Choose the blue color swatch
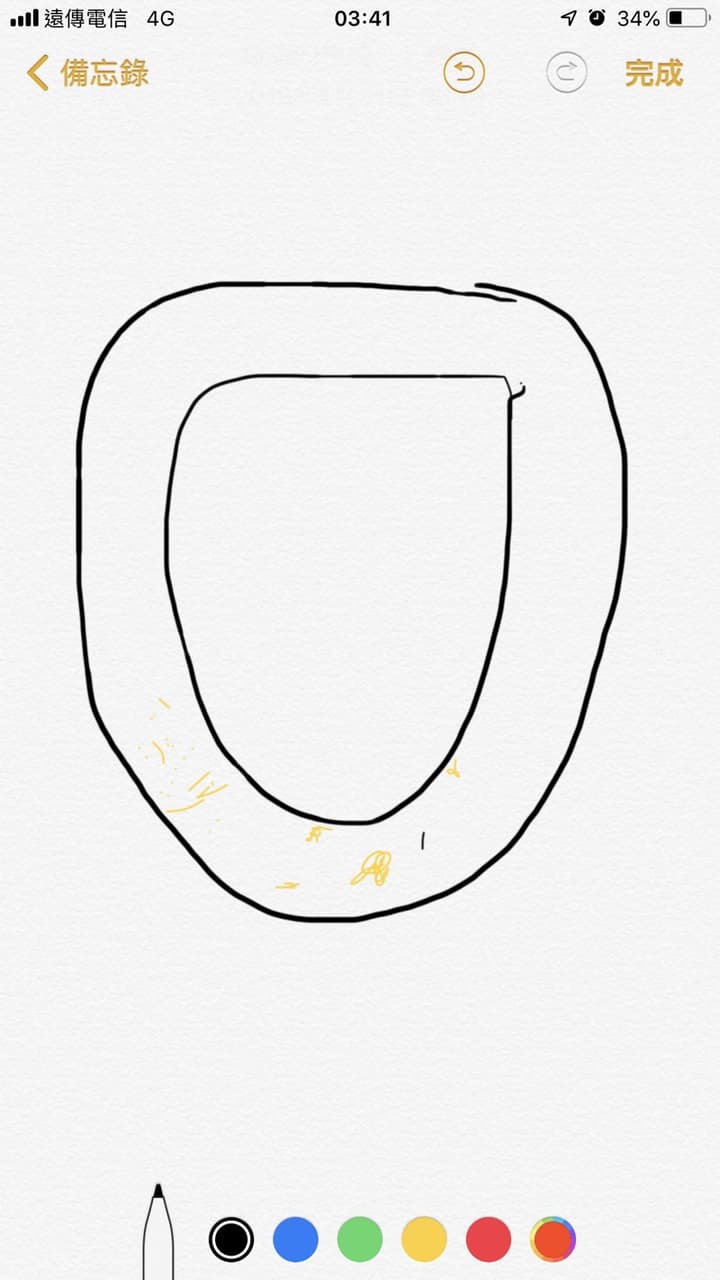The height and width of the screenshot is (1280, 720). 295,1240
